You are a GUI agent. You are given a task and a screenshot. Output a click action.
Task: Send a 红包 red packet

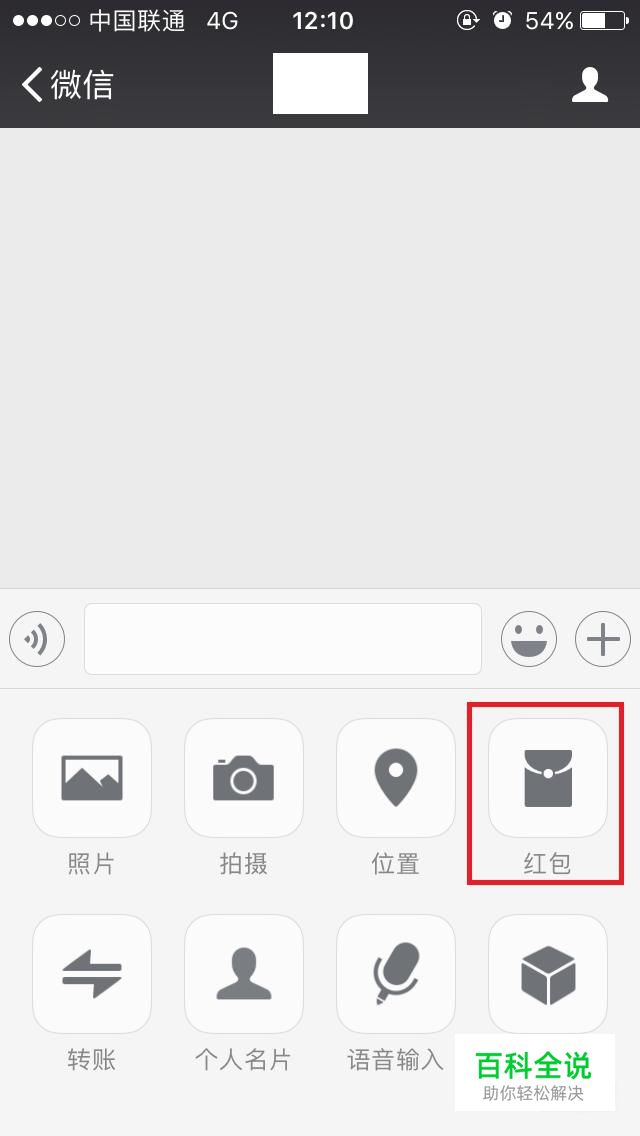click(x=548, y=778)
